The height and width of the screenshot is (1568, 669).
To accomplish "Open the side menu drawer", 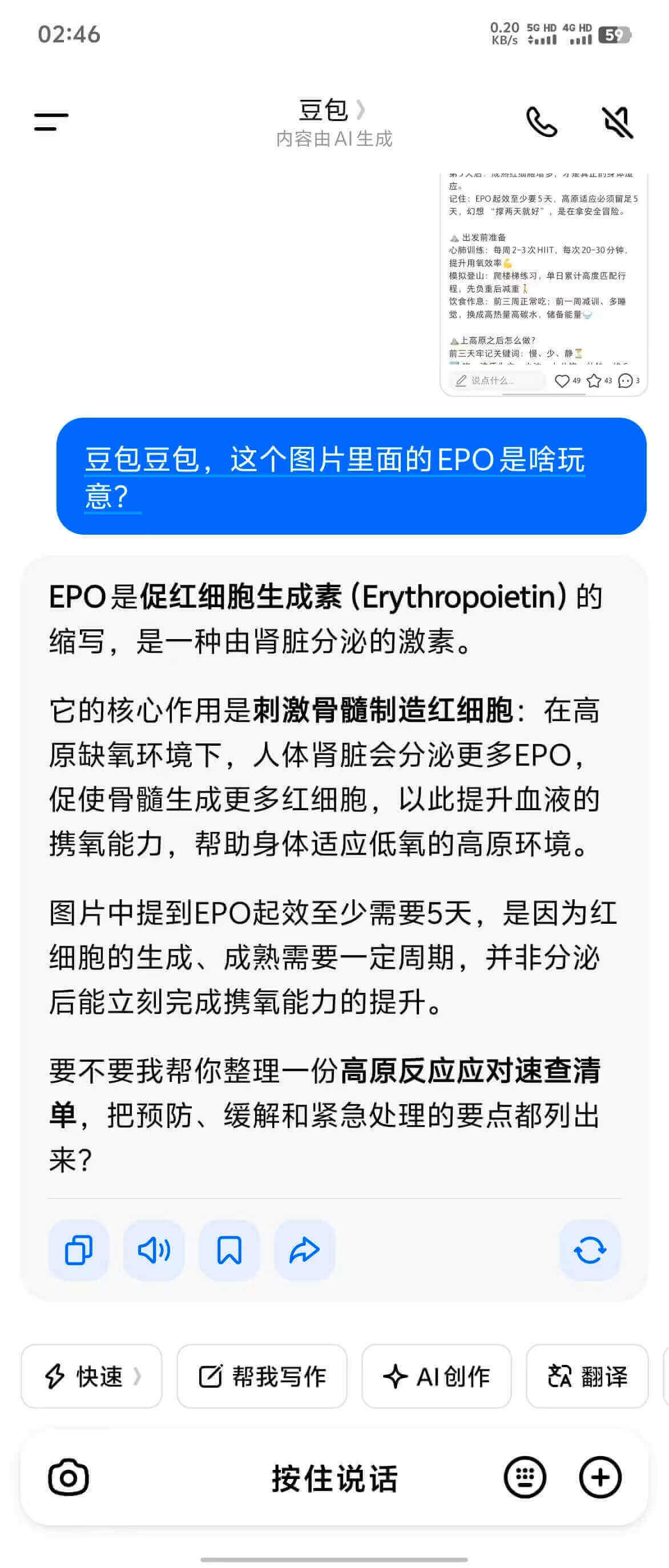I will (51, 122).
